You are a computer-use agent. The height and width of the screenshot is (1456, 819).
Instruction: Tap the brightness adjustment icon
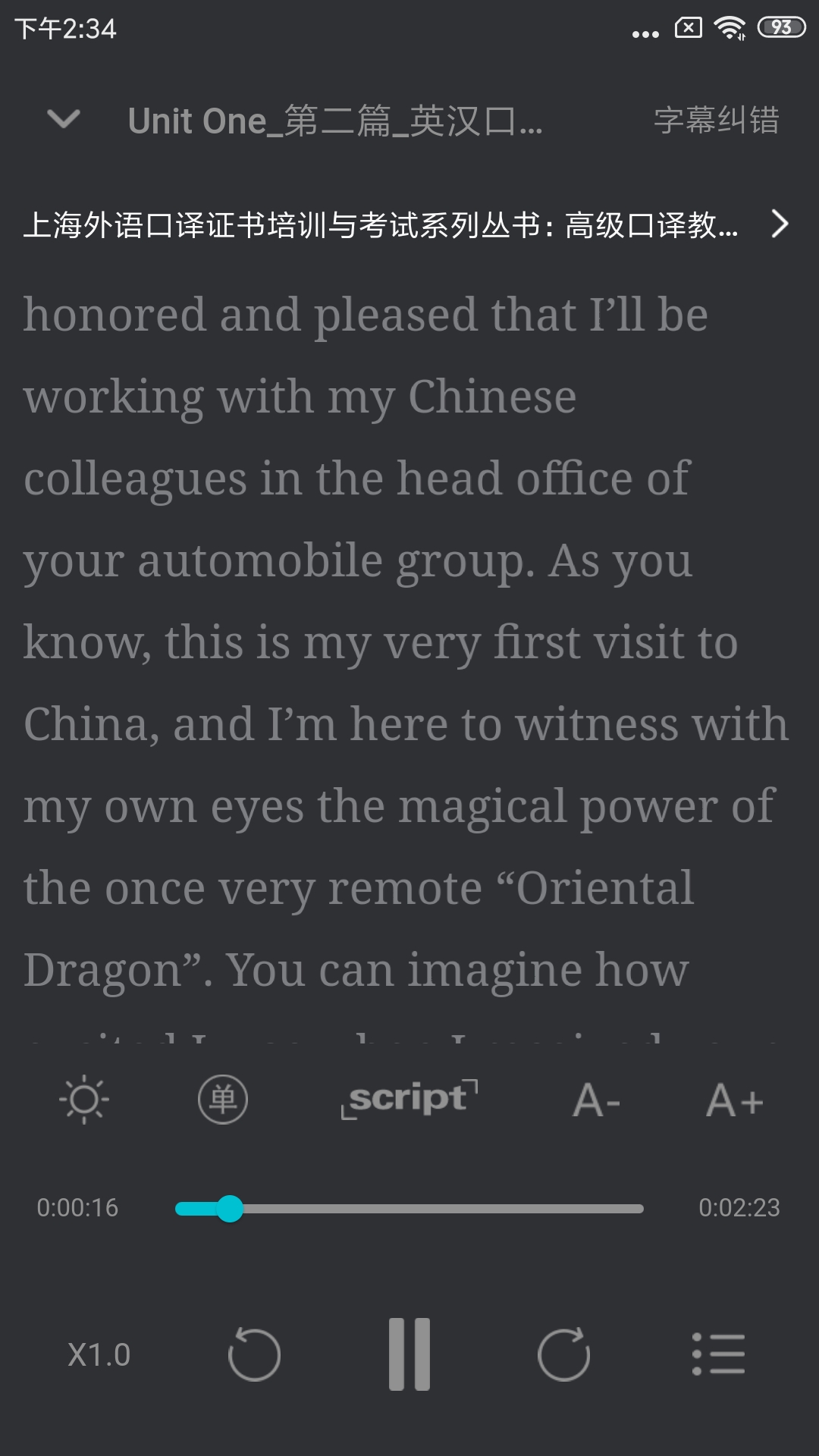[83, 1101]
